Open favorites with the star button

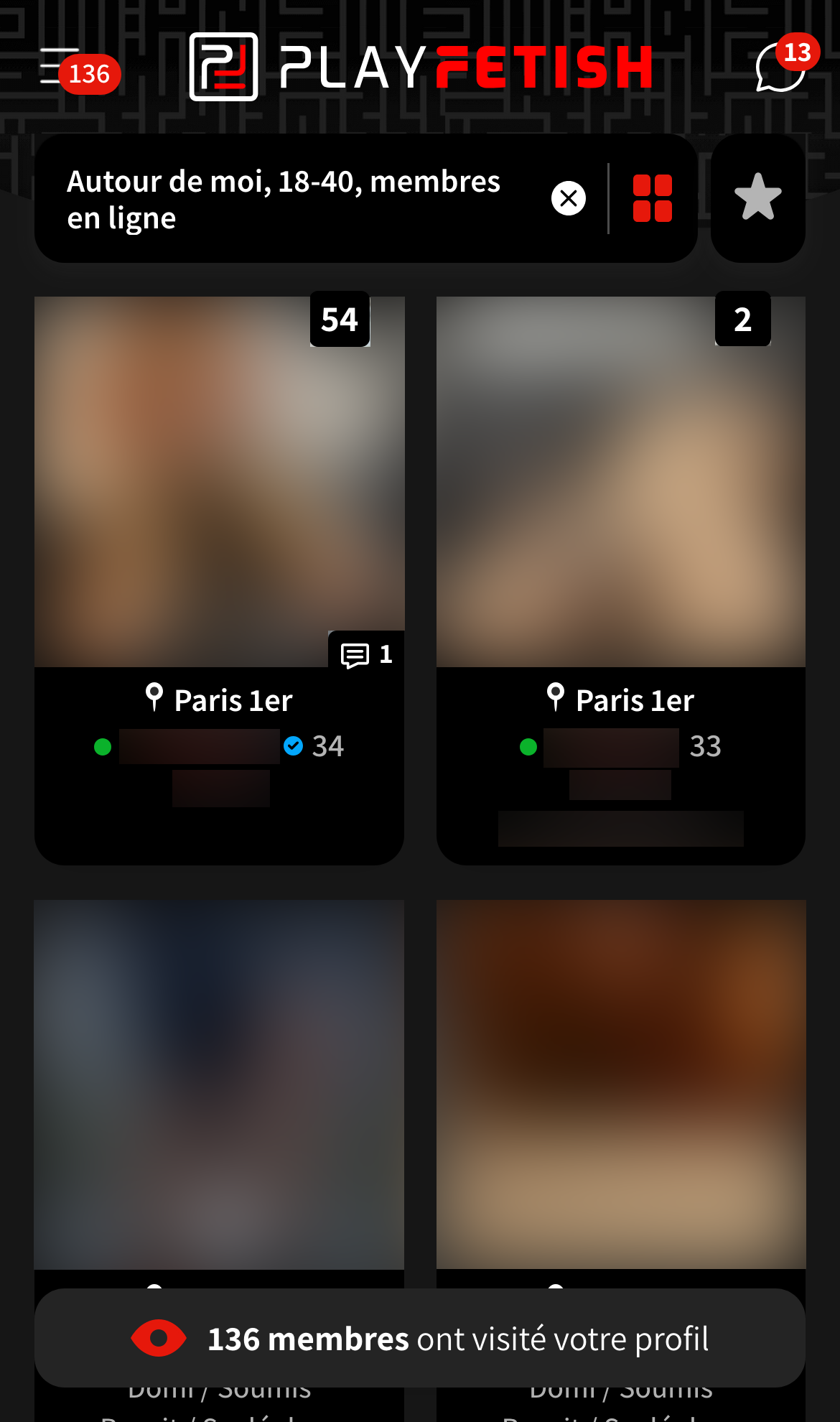pos(758,198)
